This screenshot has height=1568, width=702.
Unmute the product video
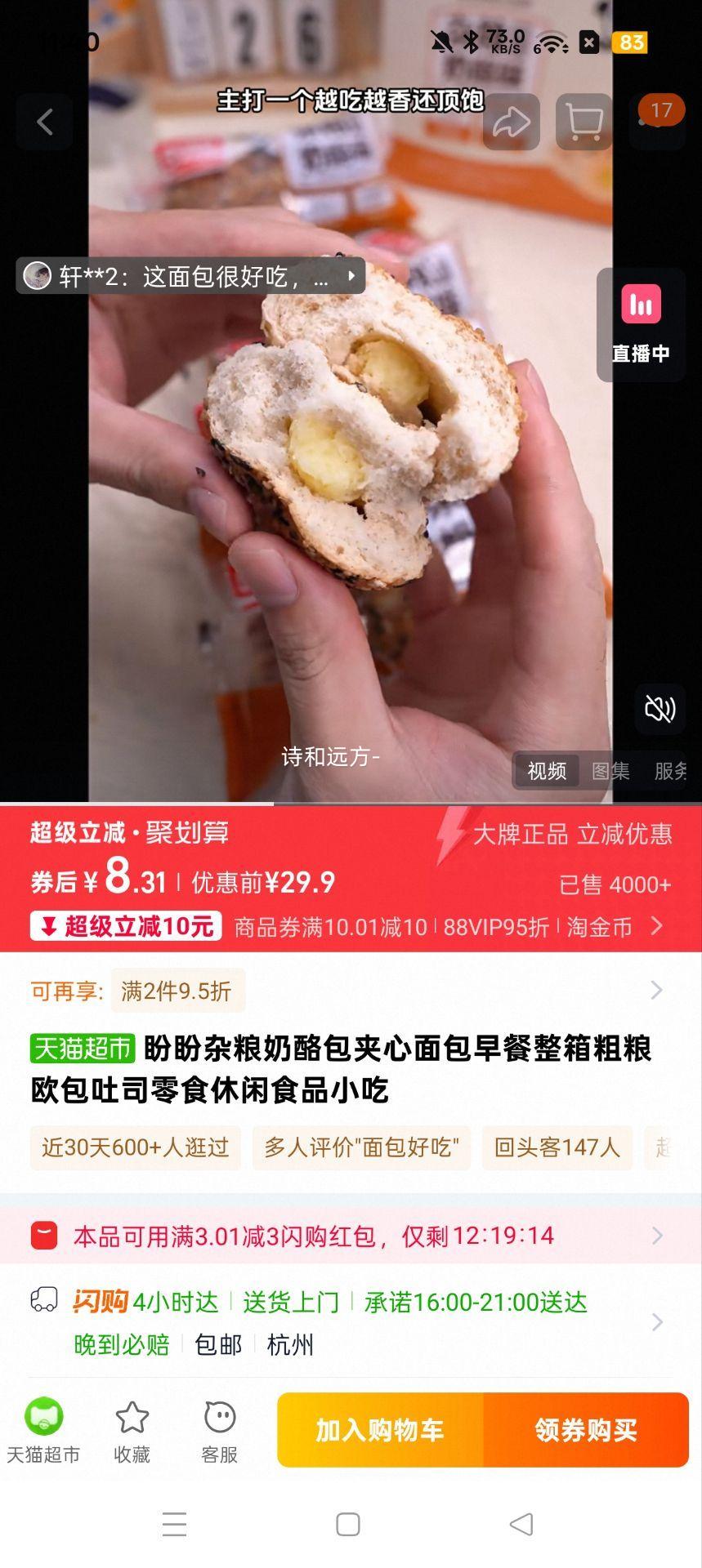(660, 709)
